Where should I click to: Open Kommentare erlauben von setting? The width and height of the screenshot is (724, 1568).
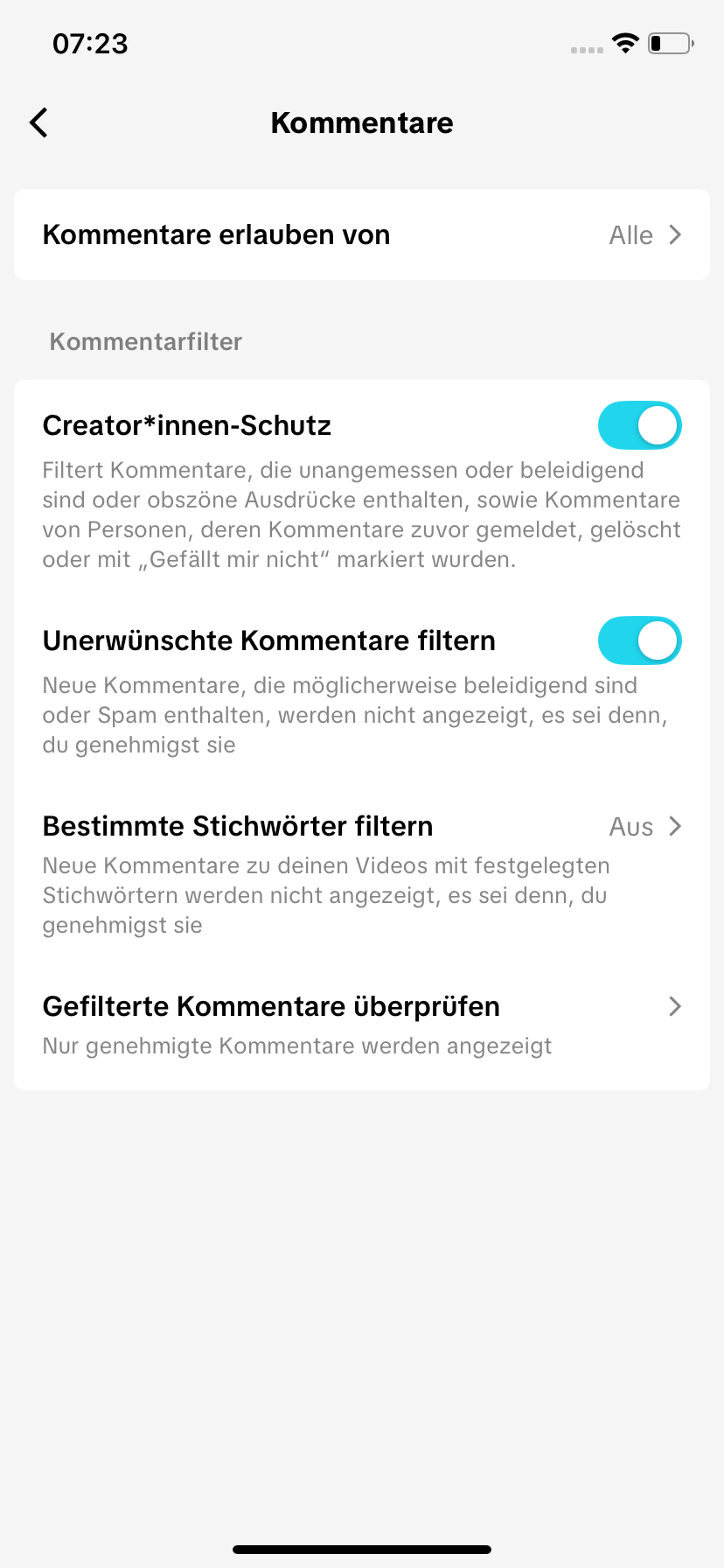[x=362, y=234]
